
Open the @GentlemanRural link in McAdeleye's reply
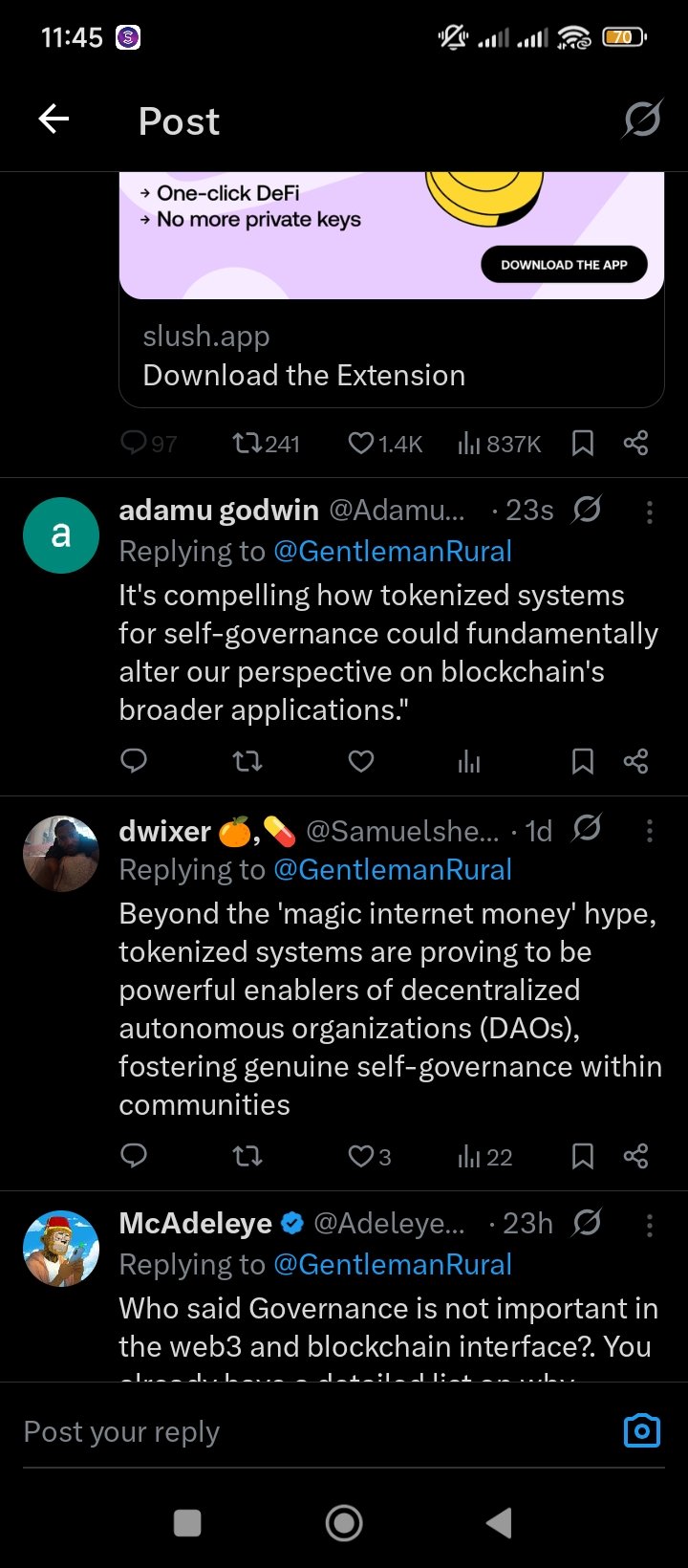(393, 1265)
